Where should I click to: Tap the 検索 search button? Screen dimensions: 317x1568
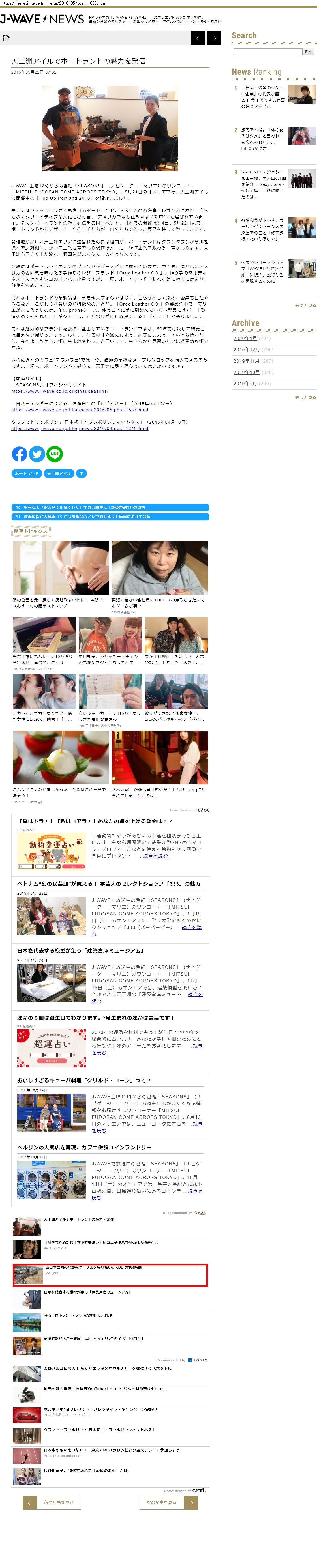(309, 52)
